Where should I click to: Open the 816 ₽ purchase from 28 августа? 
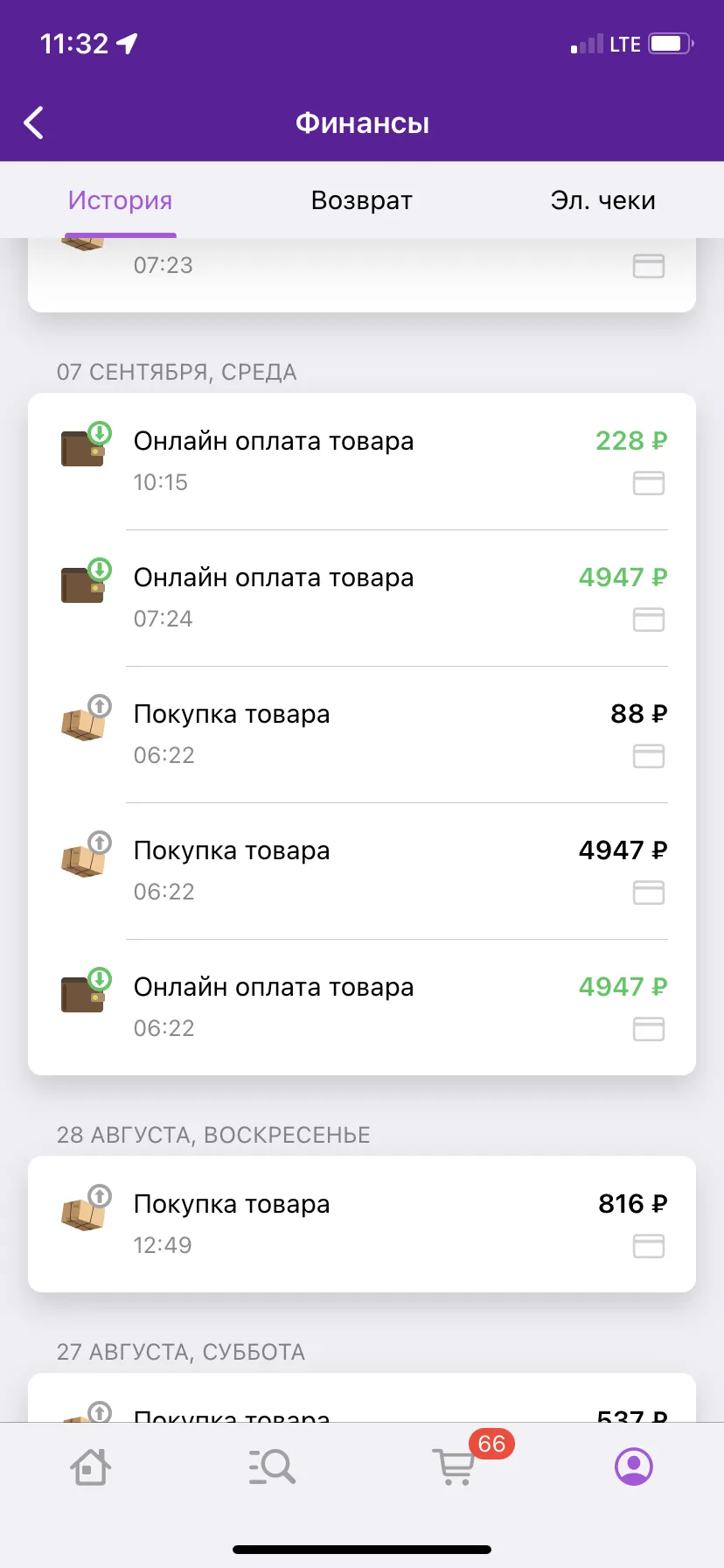(x=362, y=1224)
